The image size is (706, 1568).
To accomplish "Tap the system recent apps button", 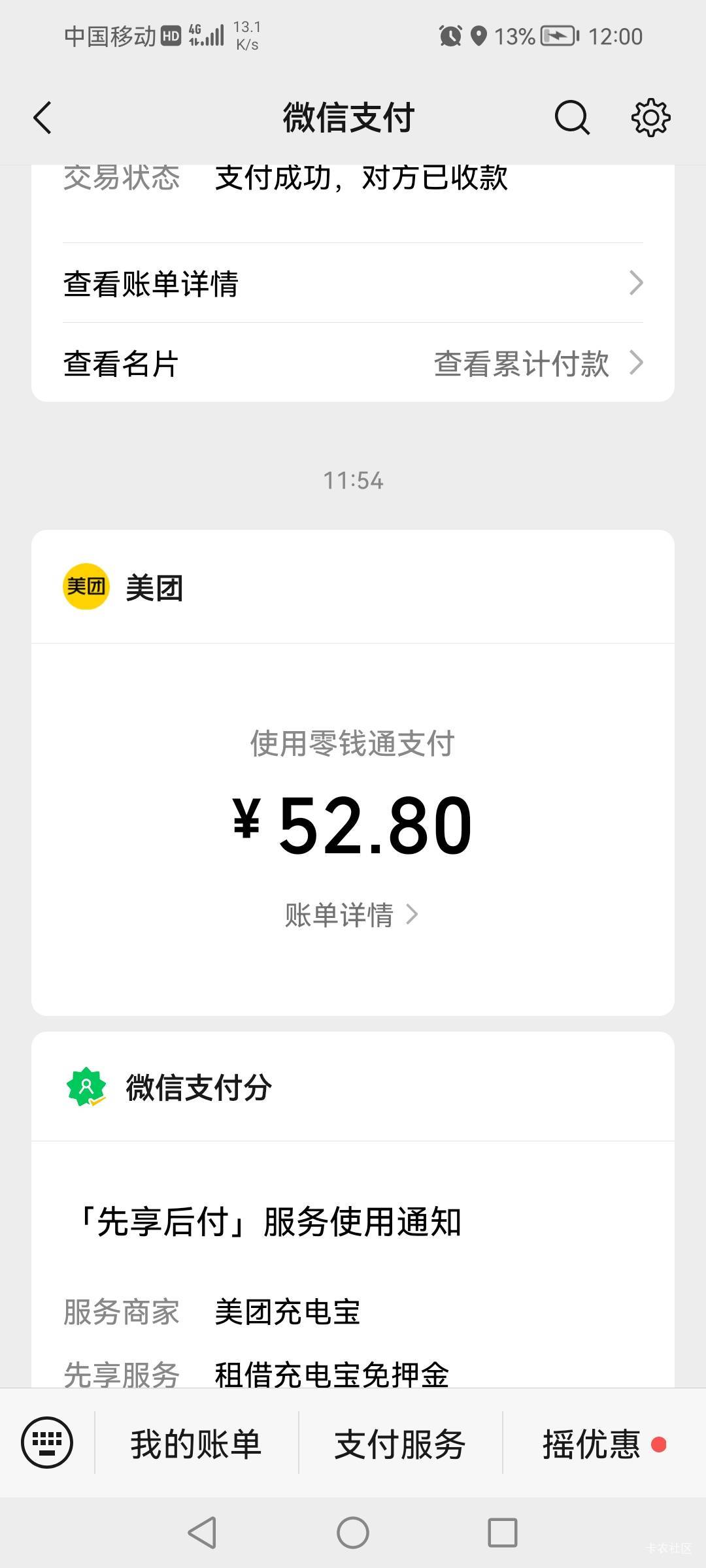I will click(503, 1532).
